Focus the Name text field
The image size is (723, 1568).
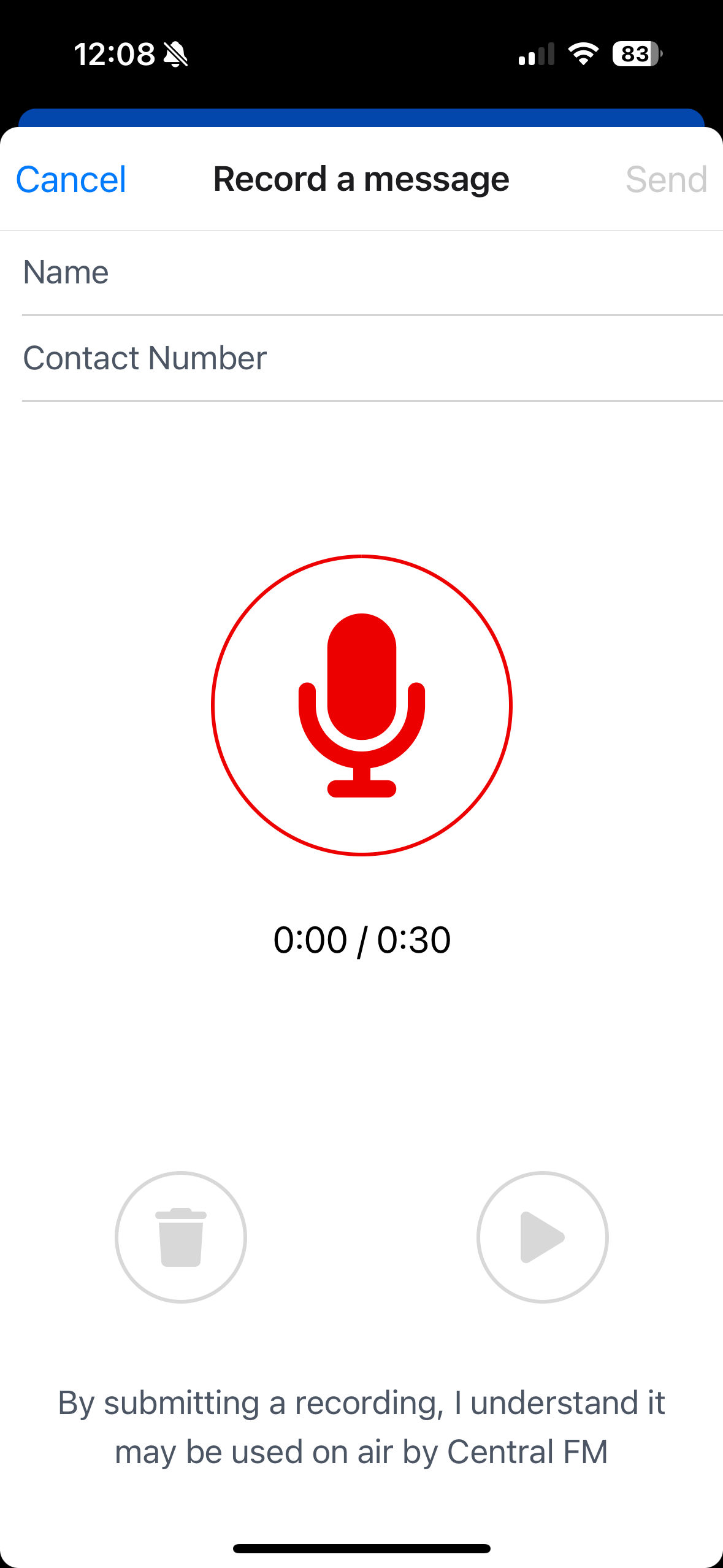[x=372, y=272]
